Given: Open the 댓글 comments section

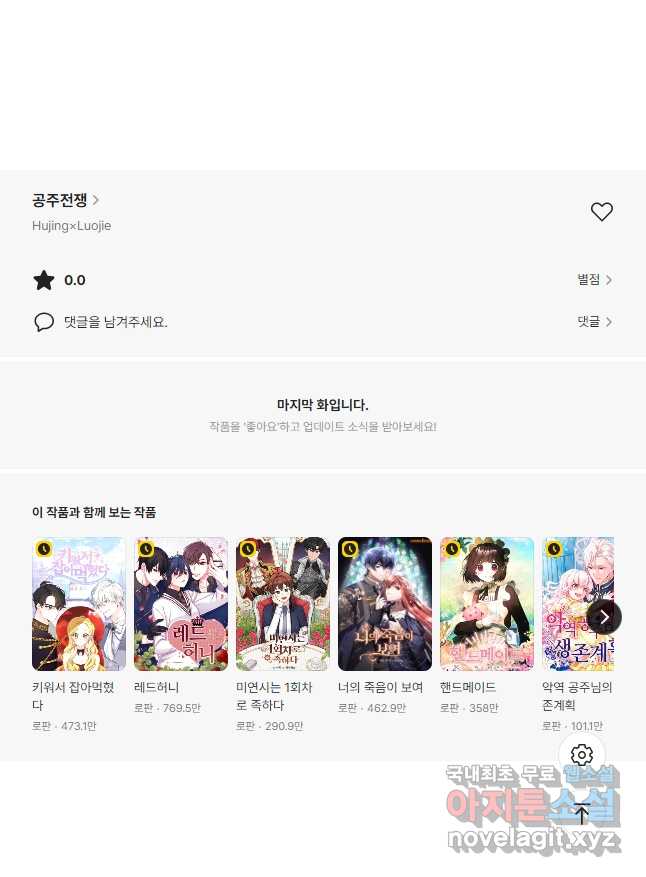Looking at the screenshot, I should point(594,321).
